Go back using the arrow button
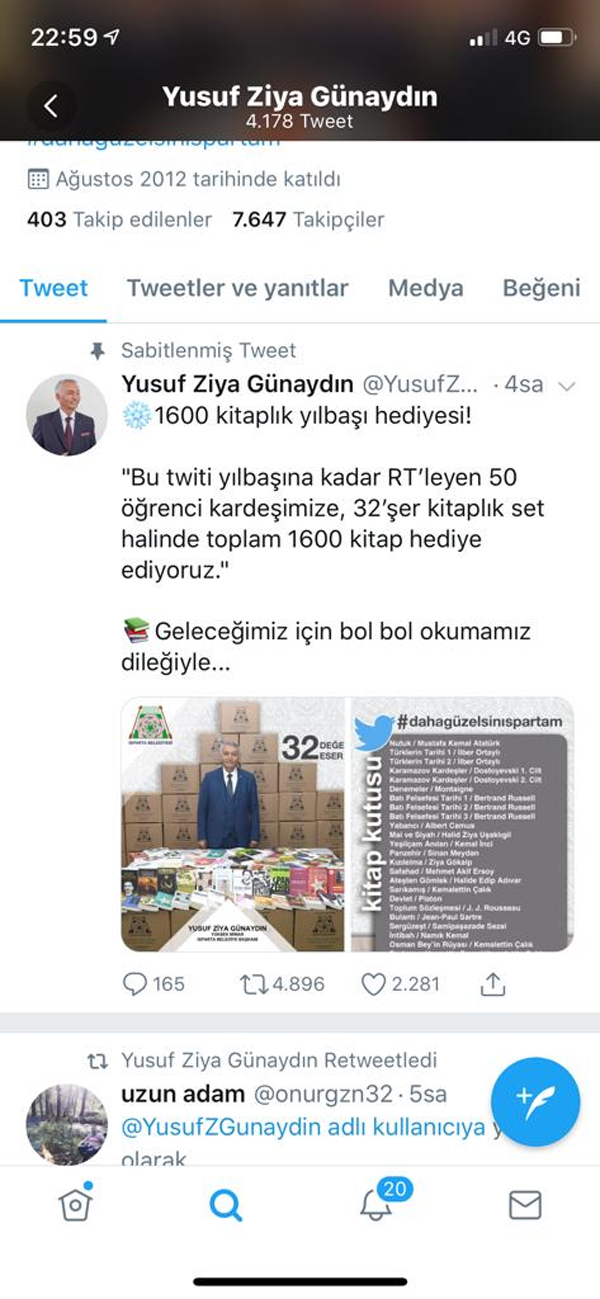Image resolution: width=600 pixels, height=1299 pixels. tap(51, 105)
